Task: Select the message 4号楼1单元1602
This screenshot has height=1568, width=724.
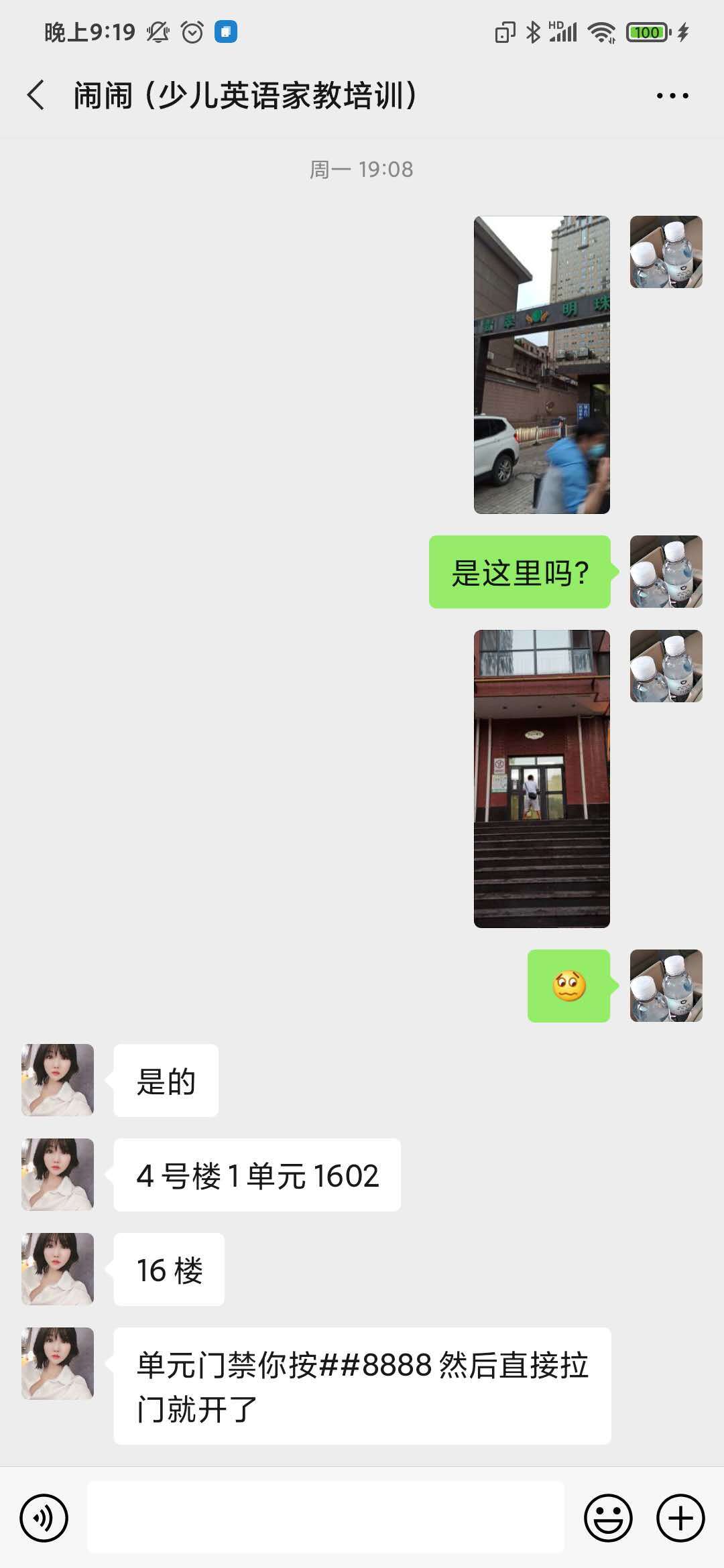Action: 258,1174
